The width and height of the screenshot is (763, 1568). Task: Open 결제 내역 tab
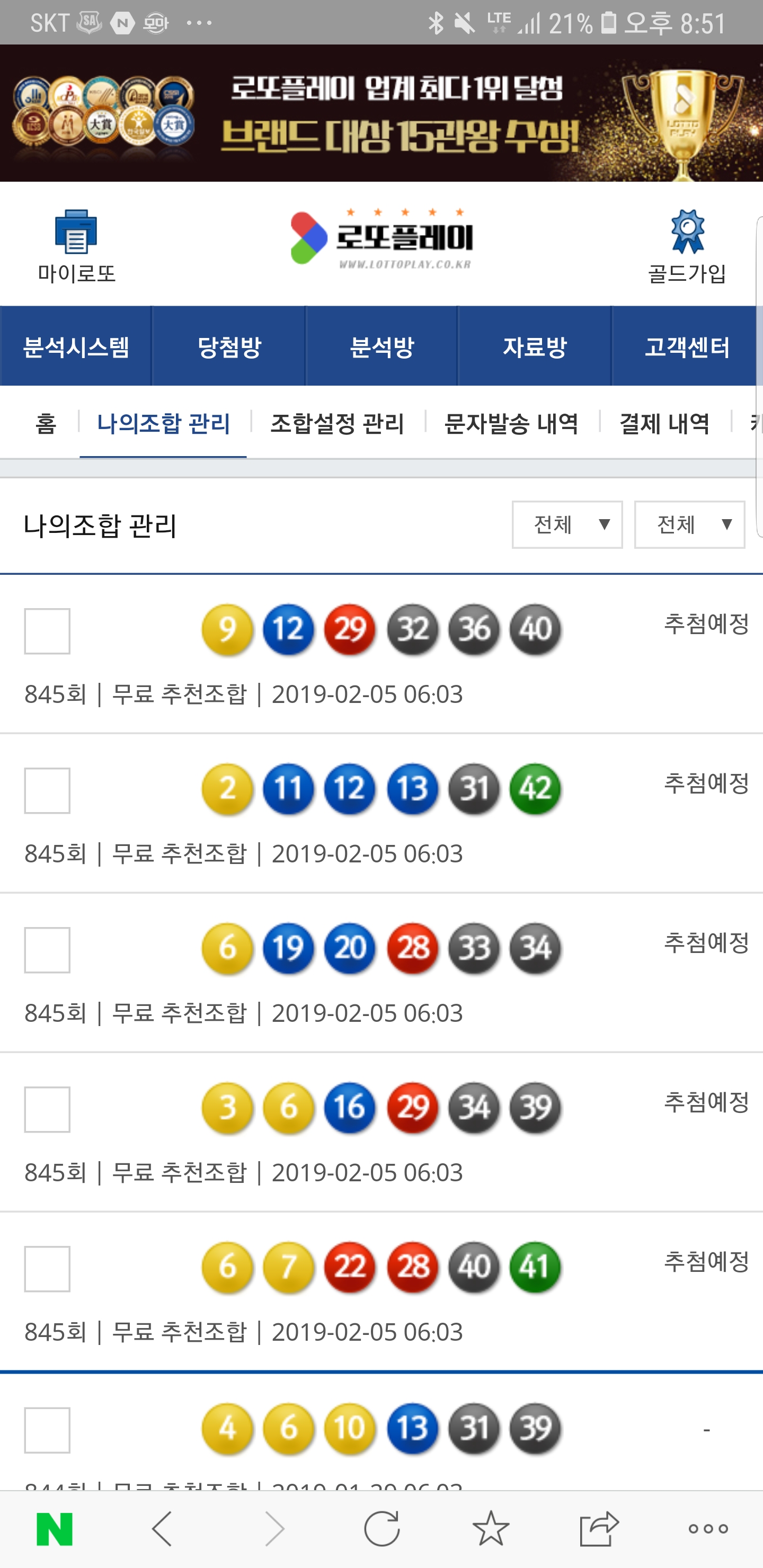tap(664, 423)
